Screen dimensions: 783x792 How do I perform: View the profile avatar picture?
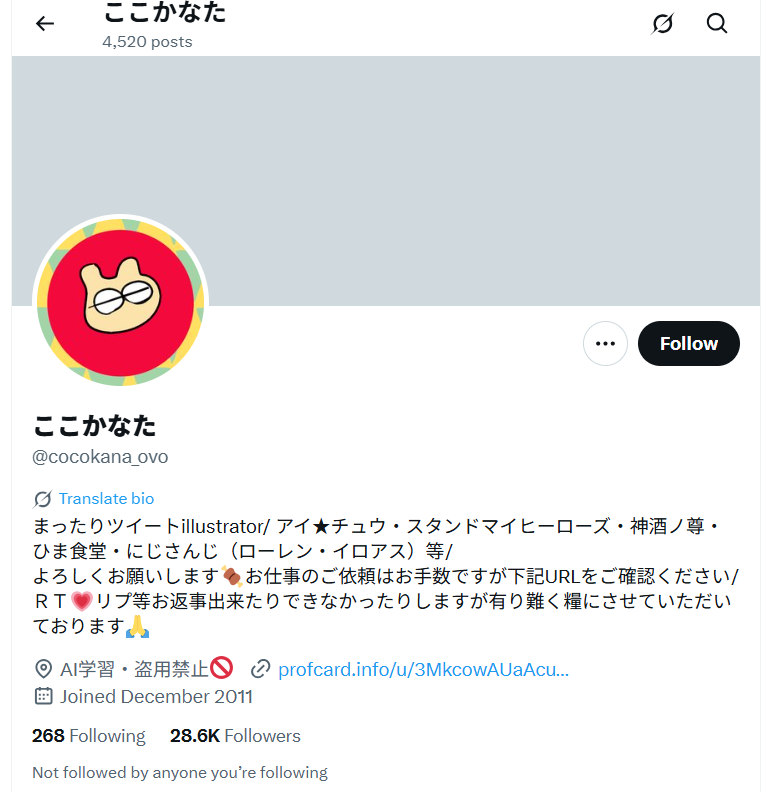120,302
